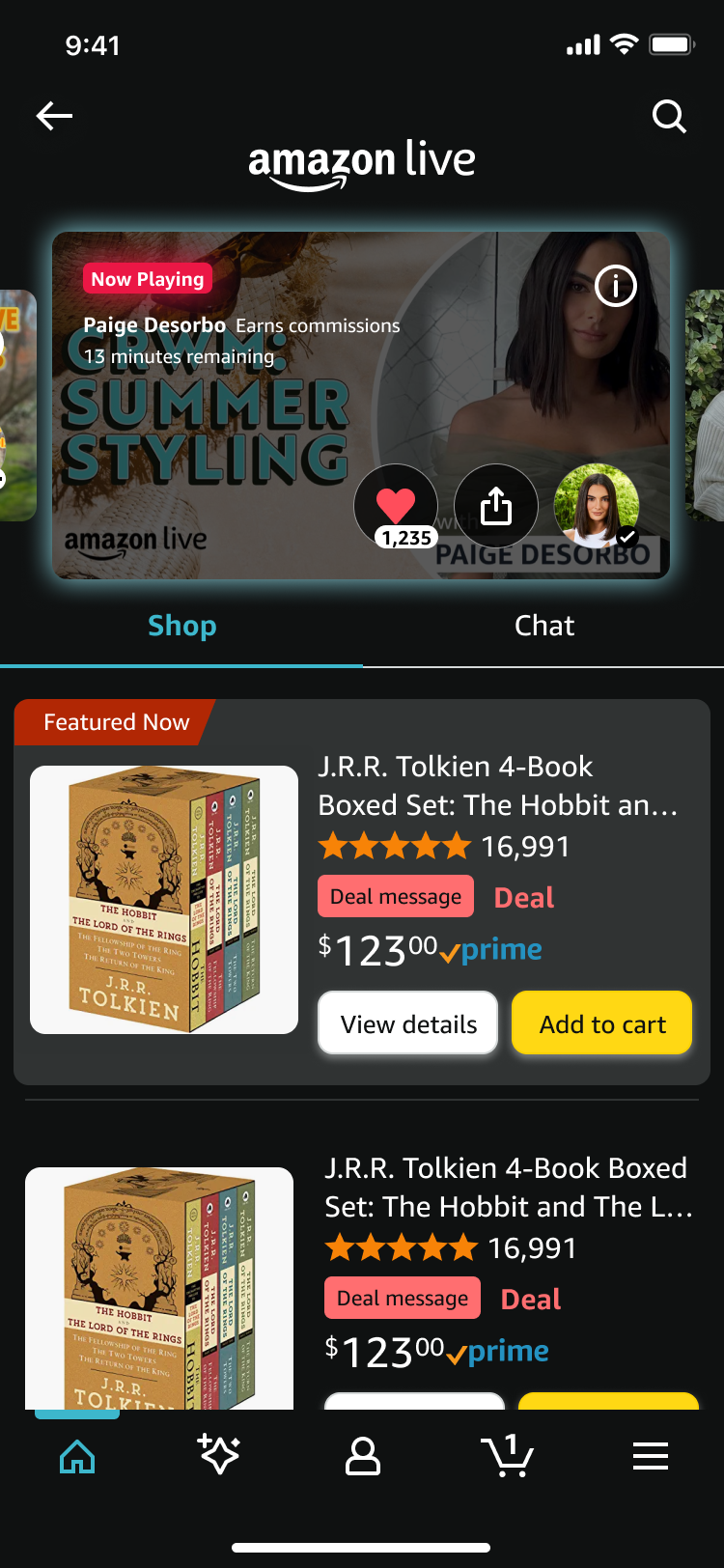The image size is (724, 1568).
Task: Switch to the Chat tab
Action: click(x=543, y=626)
